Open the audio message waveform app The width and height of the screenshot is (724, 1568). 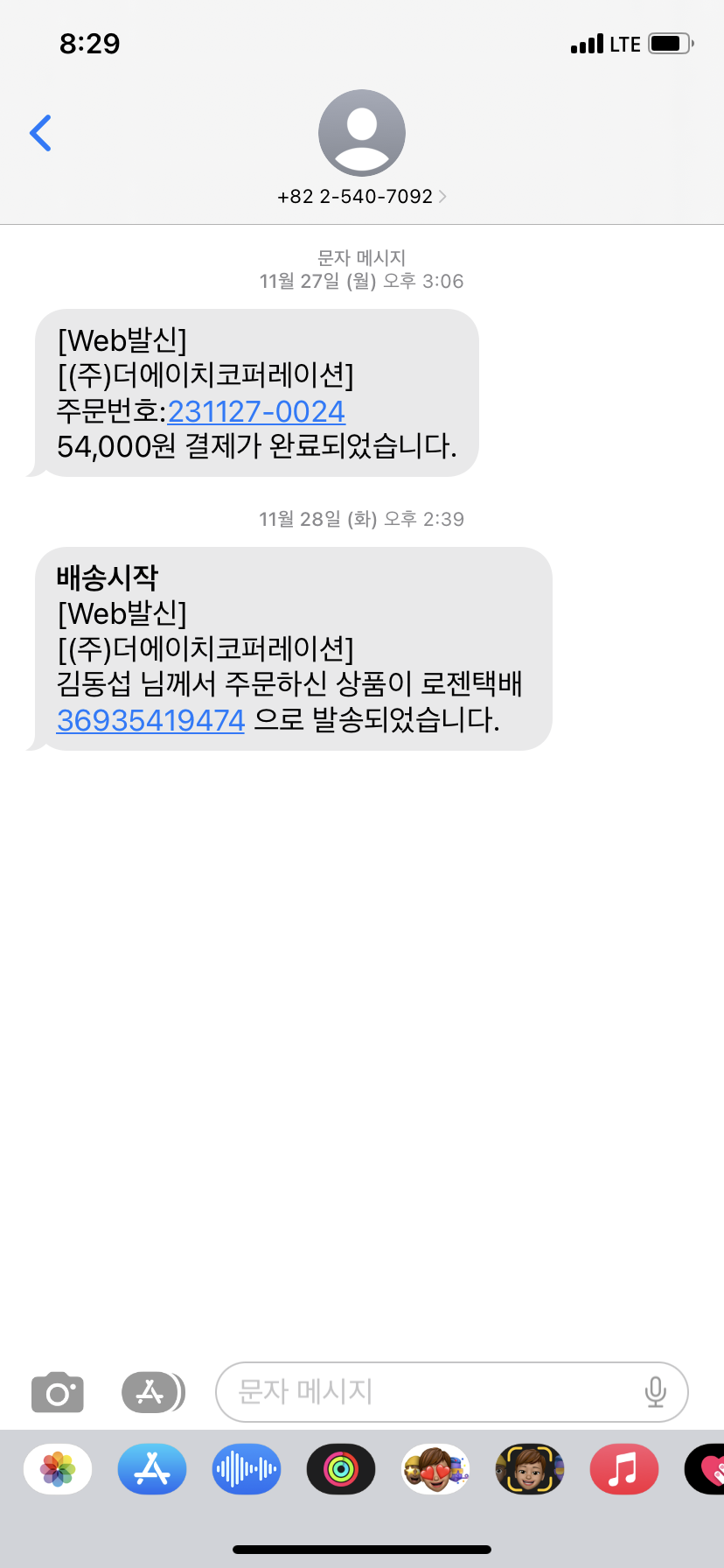tap(247, 1469)
